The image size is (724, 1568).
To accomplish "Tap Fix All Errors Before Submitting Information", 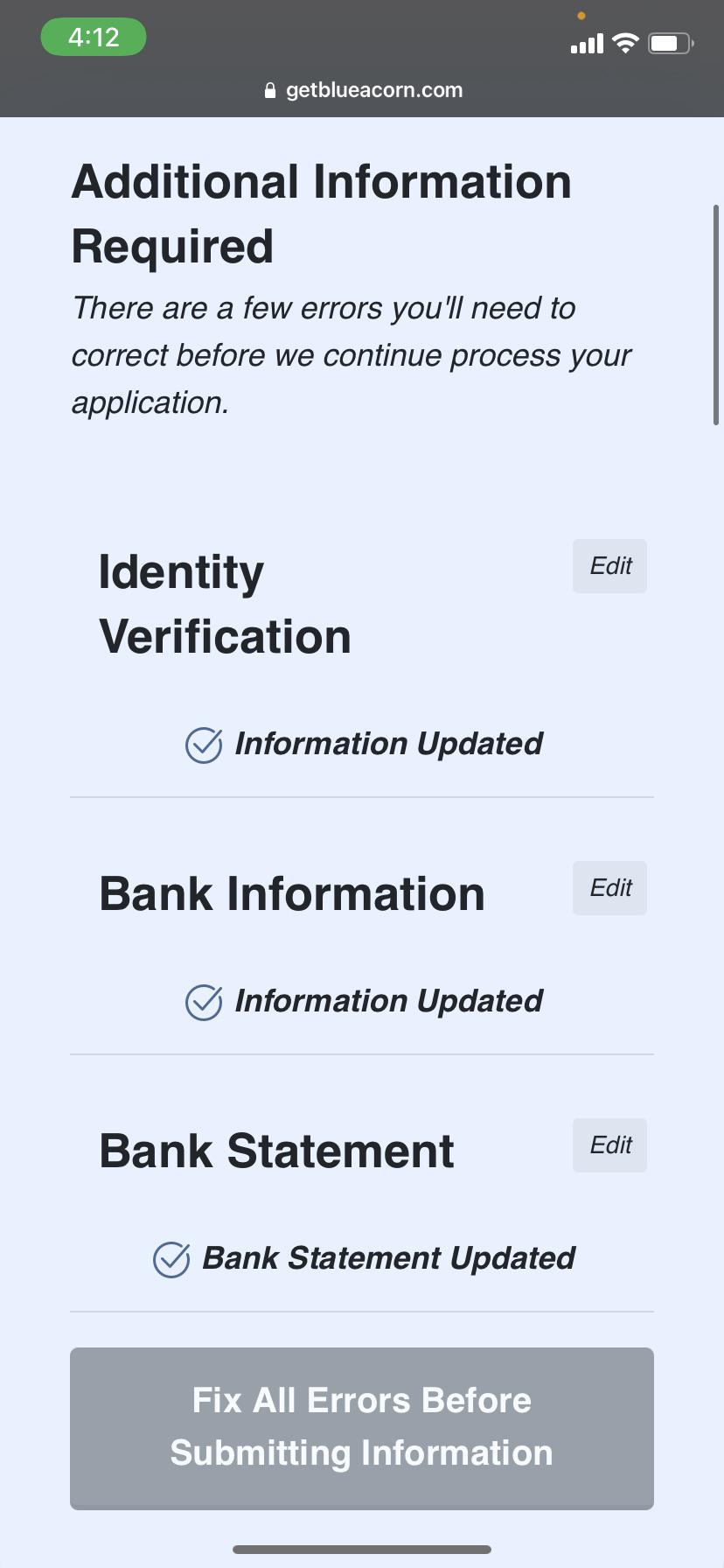I will click(x=362, y=1427).
